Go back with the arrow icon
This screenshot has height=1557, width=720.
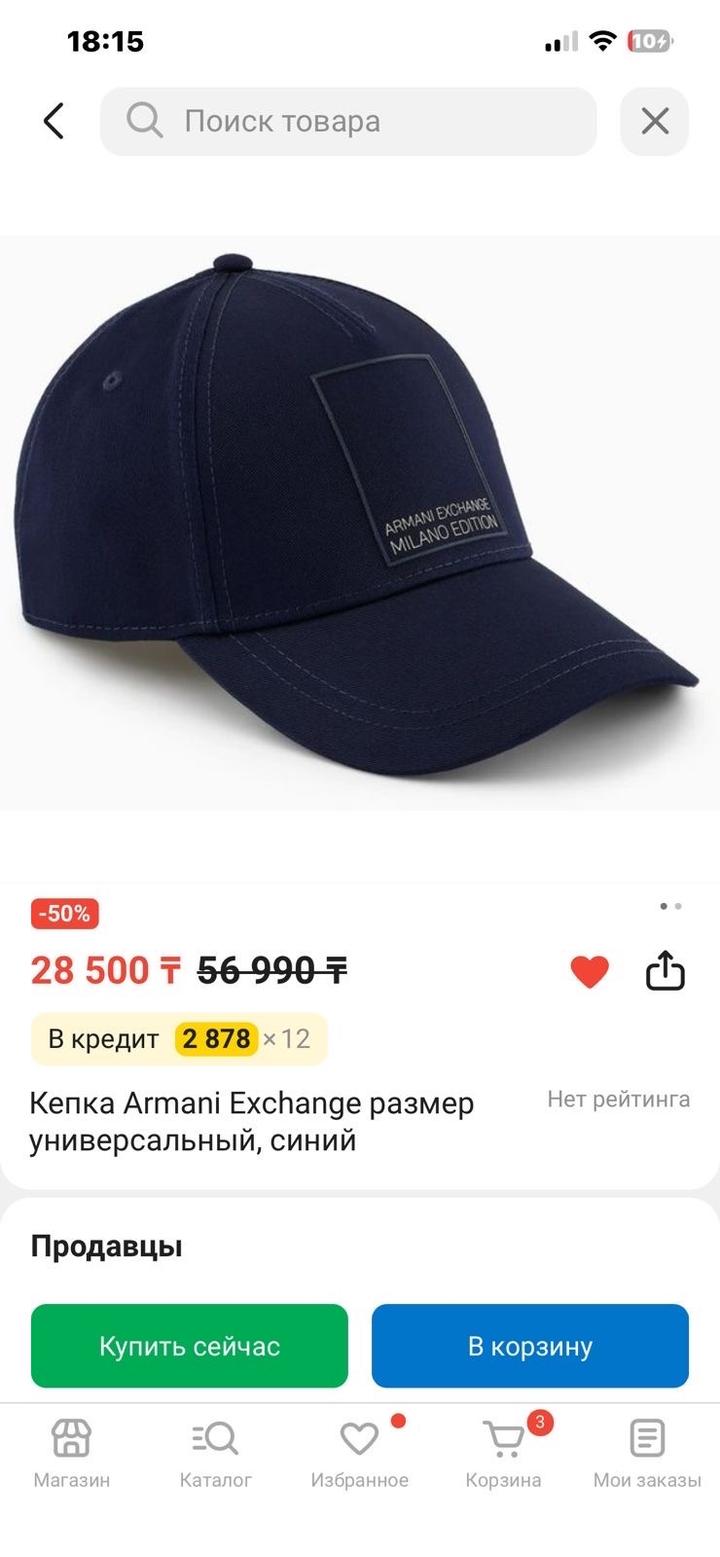click(x=54, y=121)
